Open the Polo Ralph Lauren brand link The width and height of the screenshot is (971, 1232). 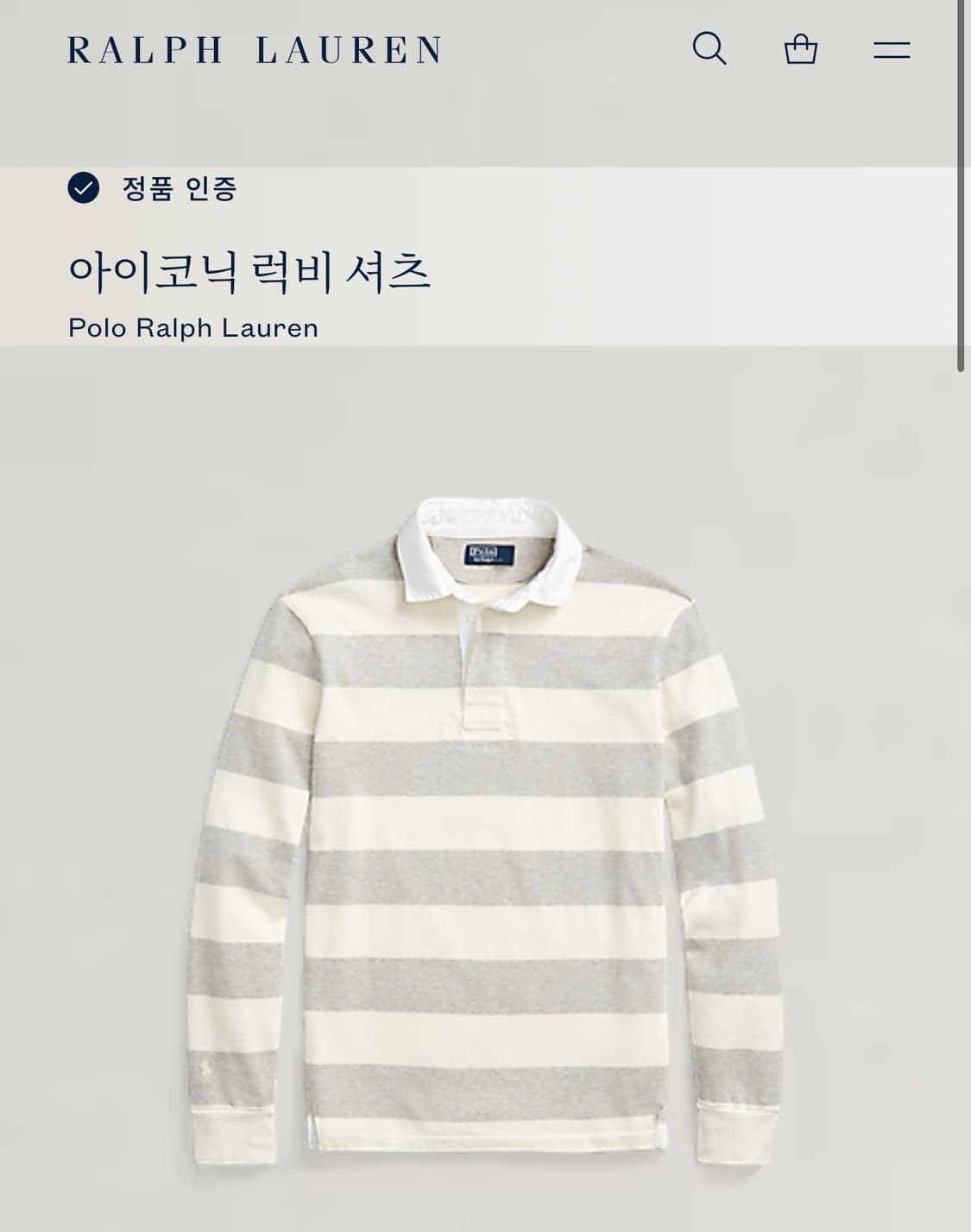point(193,327)
